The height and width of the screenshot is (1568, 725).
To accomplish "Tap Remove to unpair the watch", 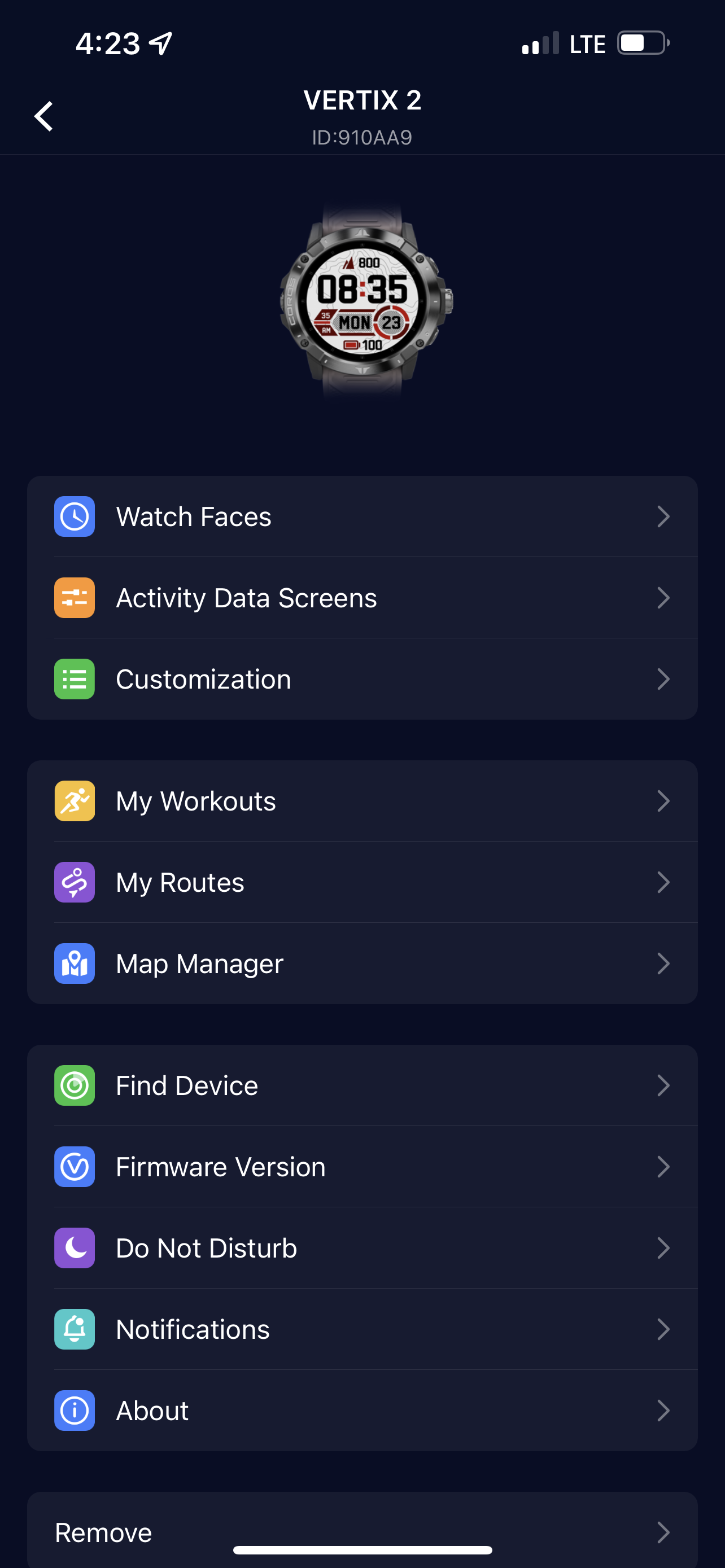I will coord(362,1528).
